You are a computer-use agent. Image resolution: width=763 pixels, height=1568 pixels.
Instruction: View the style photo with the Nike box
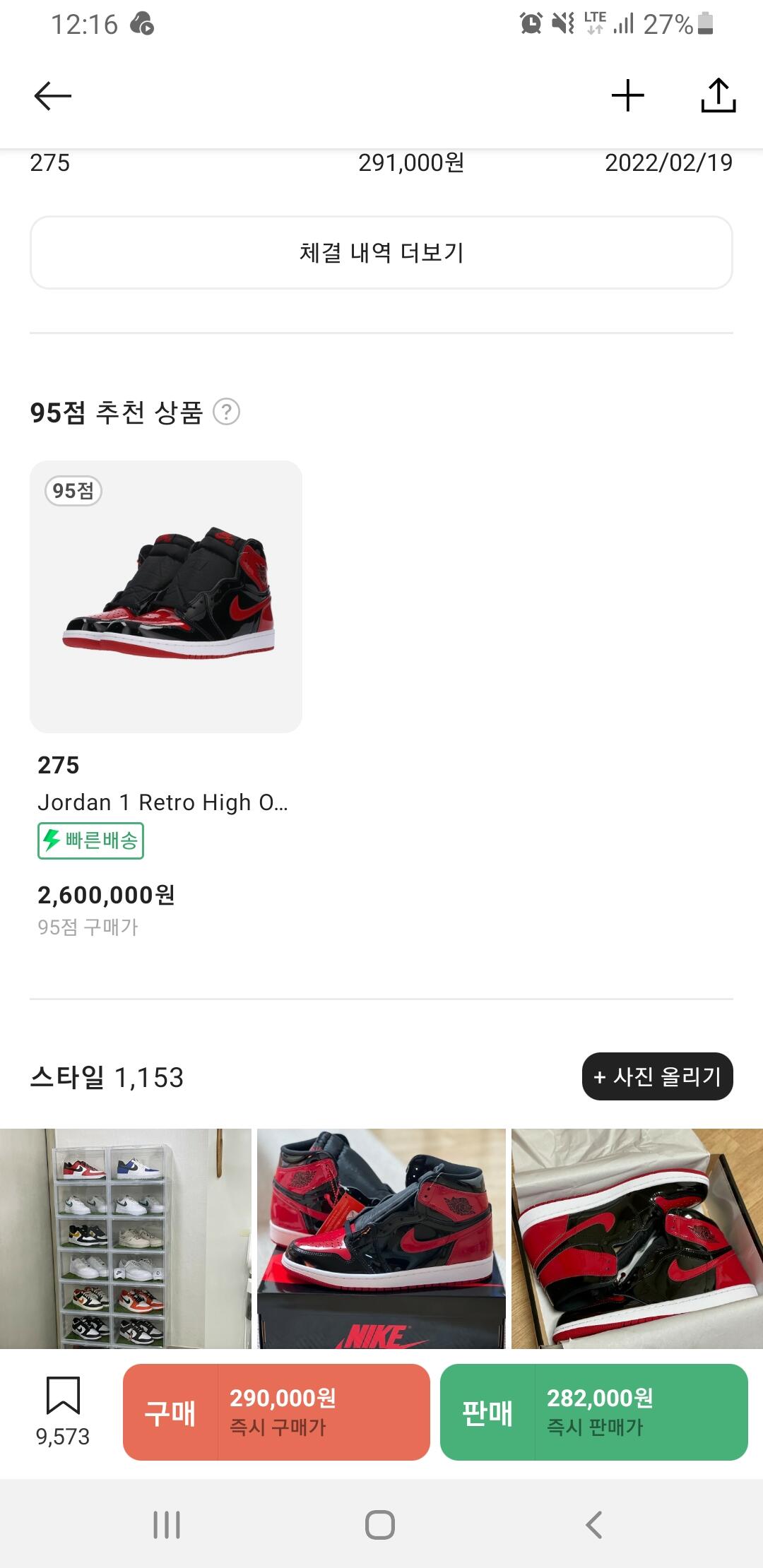(x=381, y=1237)
